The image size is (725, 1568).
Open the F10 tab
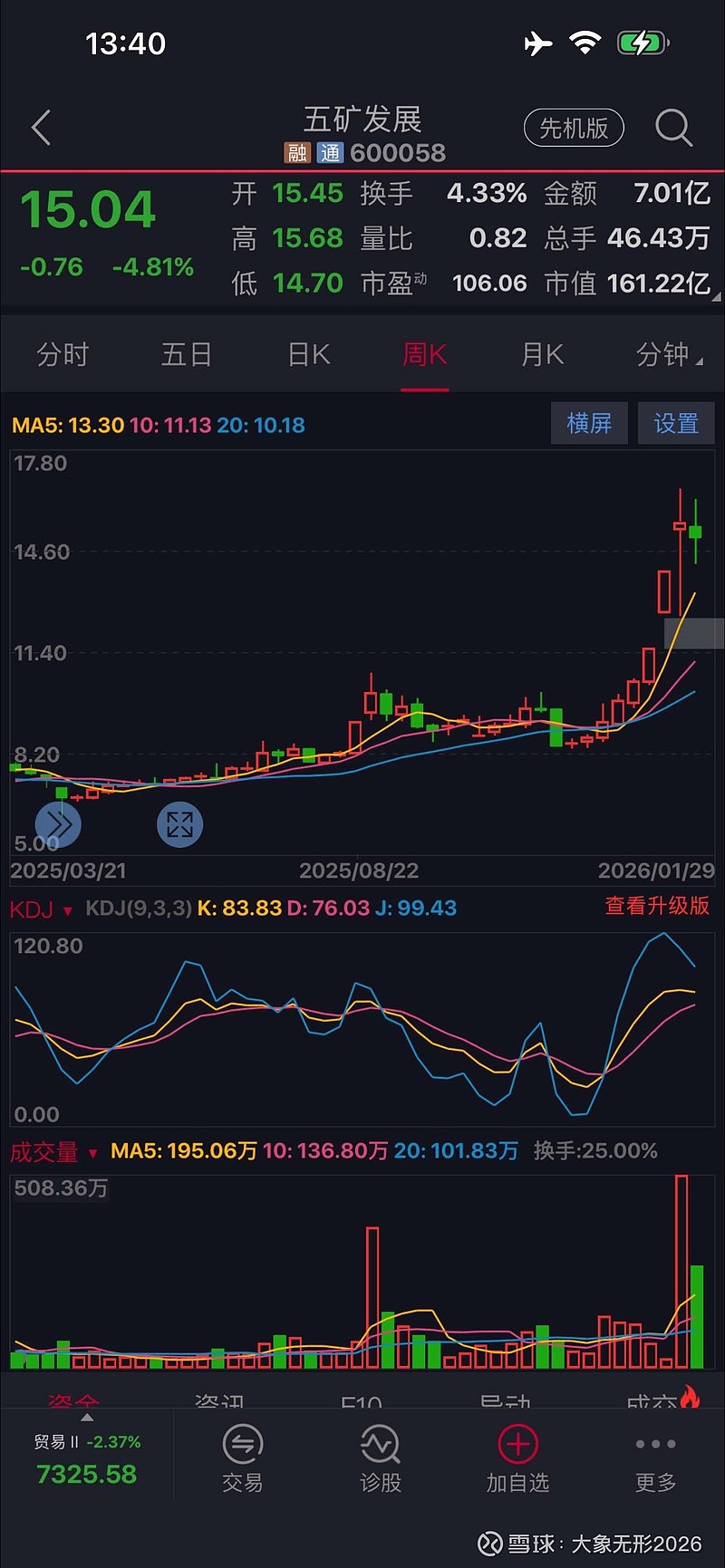click(x=362, y=1402)
